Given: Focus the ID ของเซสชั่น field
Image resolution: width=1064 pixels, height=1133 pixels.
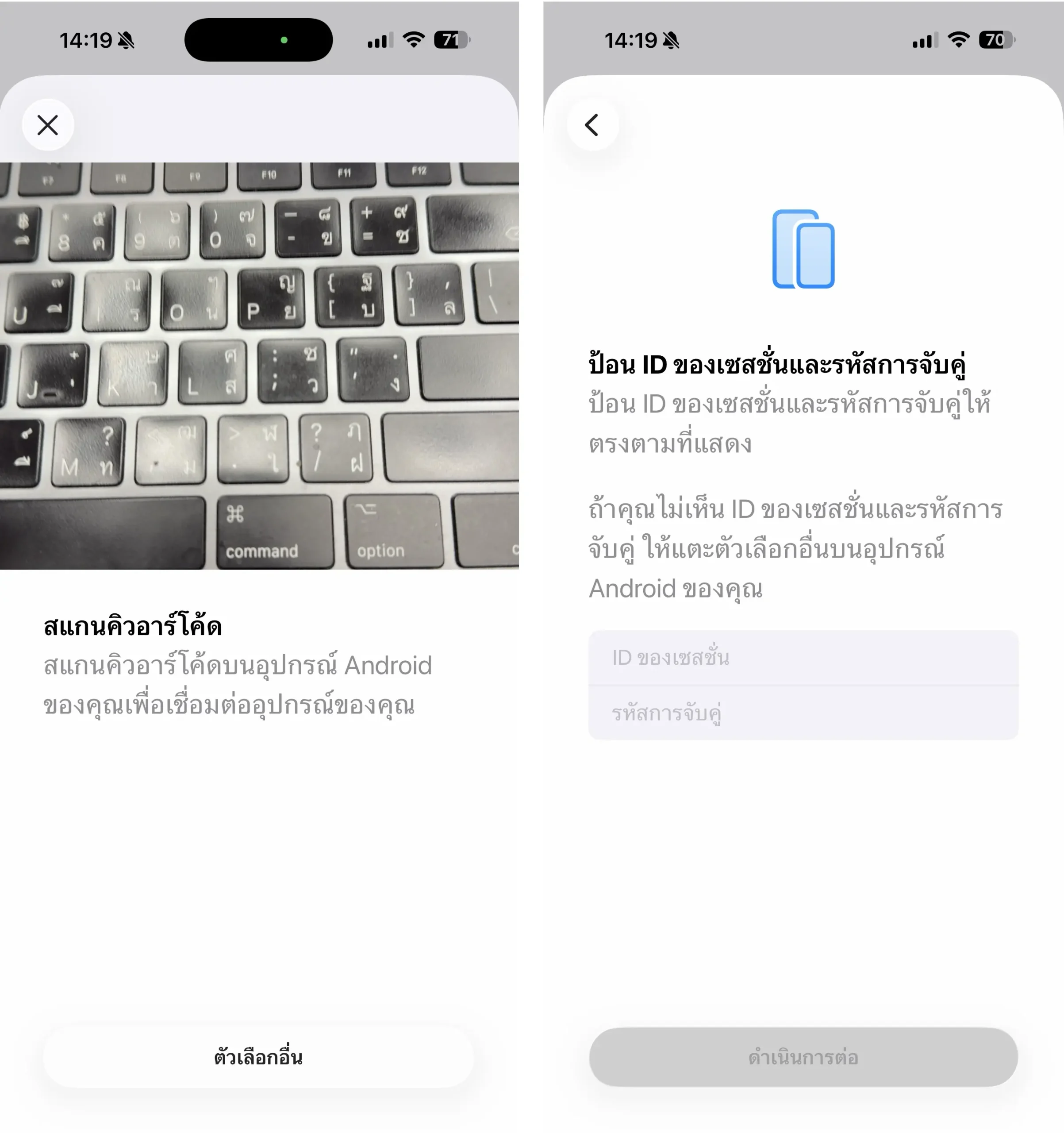Looking at the screenshot, I should (803, 658).
